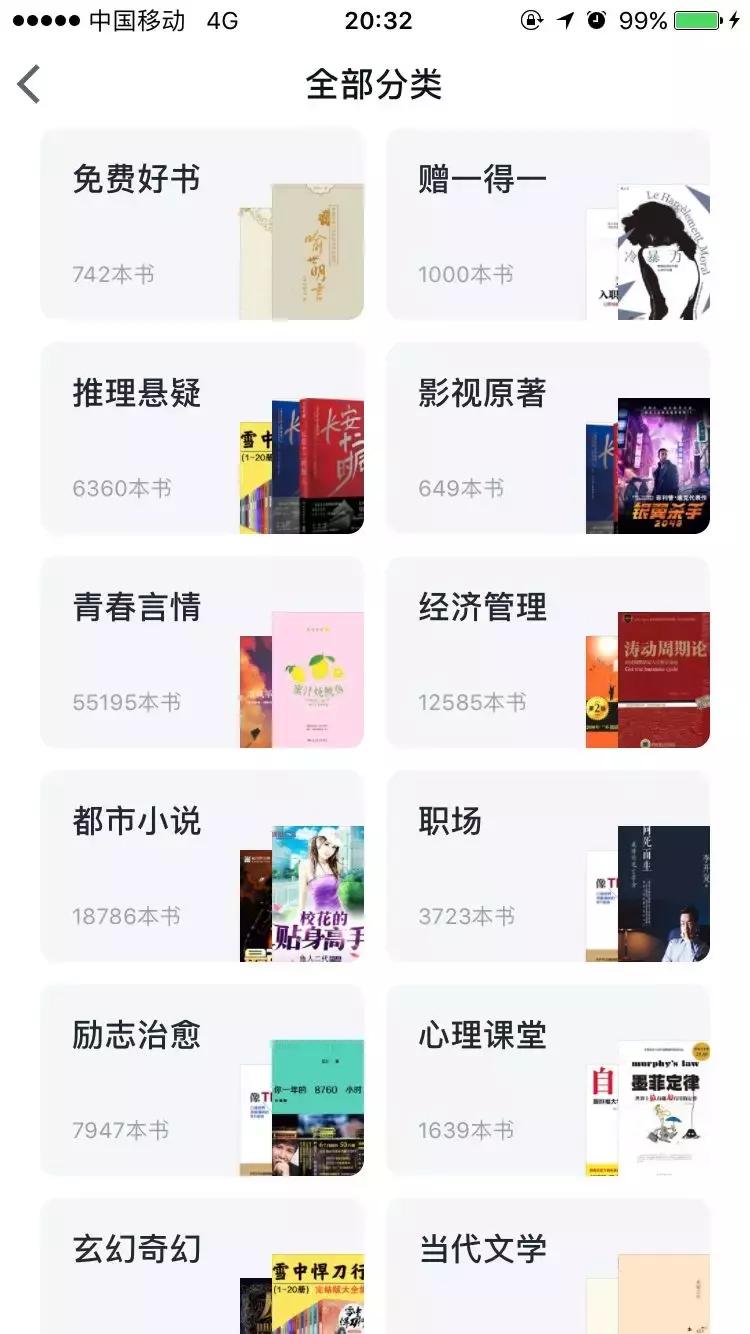The height and width of the screenshot is (1334, 750).
Task: Tap the 全部分类 title text
Action: pos(375,85)
